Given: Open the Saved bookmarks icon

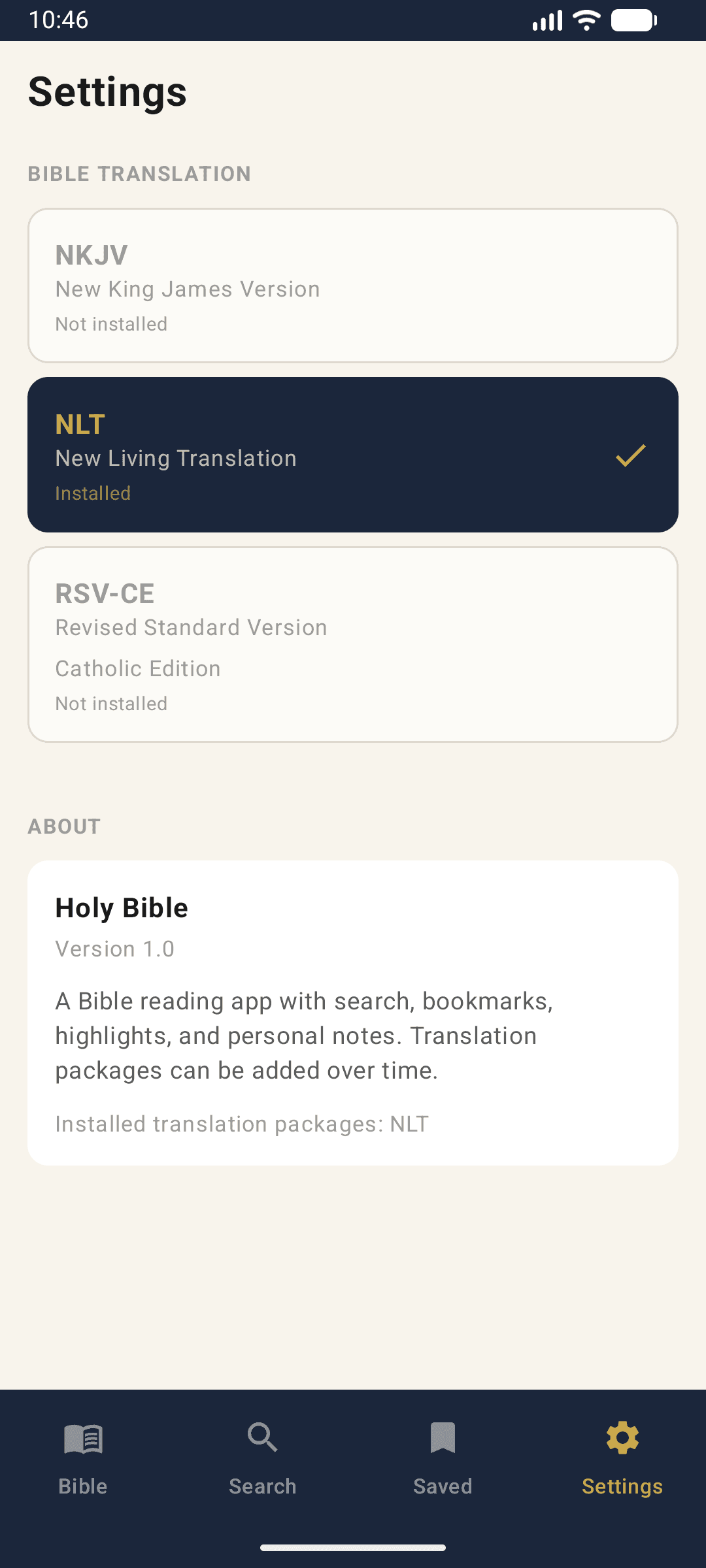Looking at the screenshot, I should pyautogui.click(x=443, y=1439).
